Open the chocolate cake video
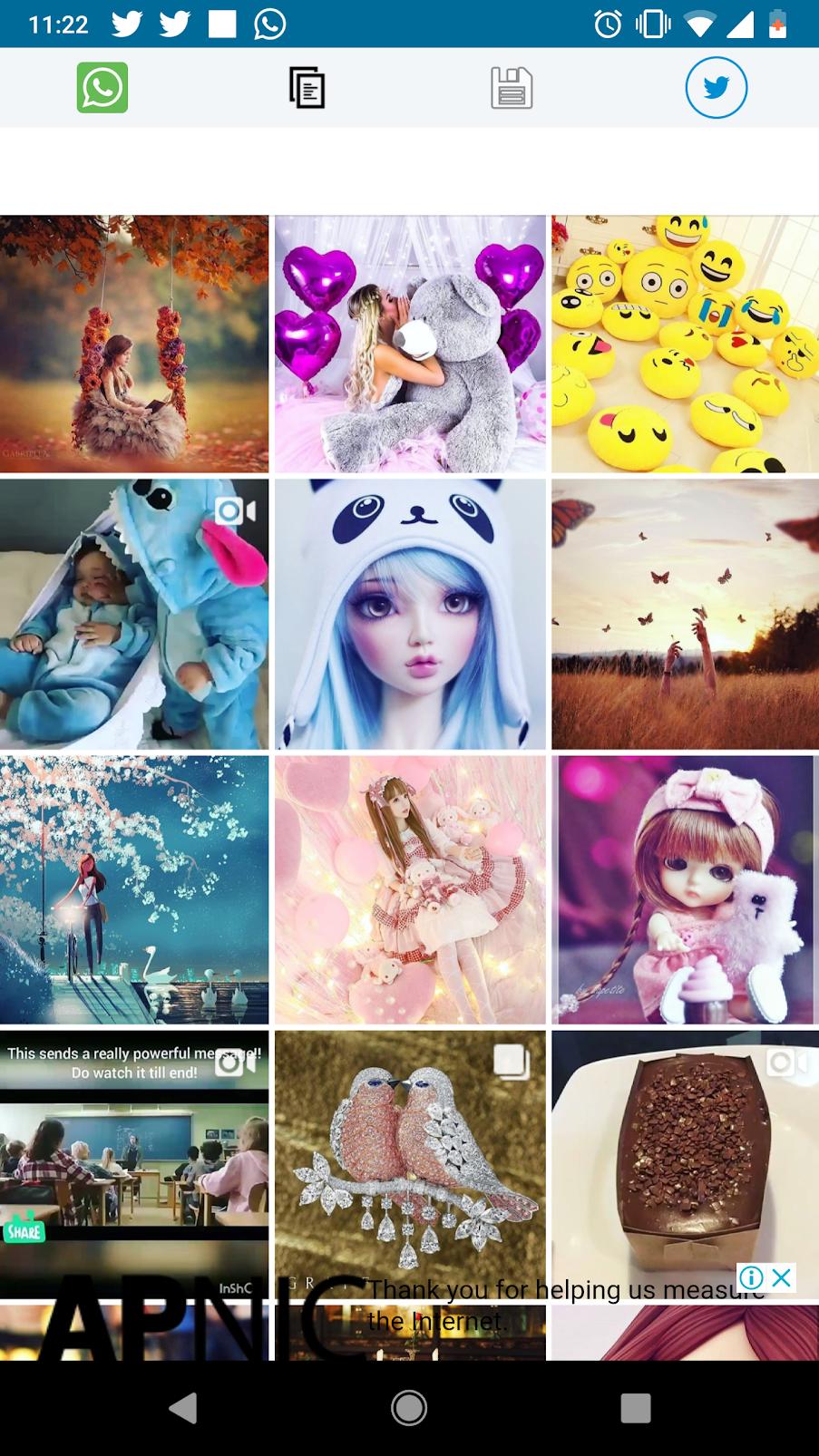Screen dimensions: 819x1456 coord(685,1151)
